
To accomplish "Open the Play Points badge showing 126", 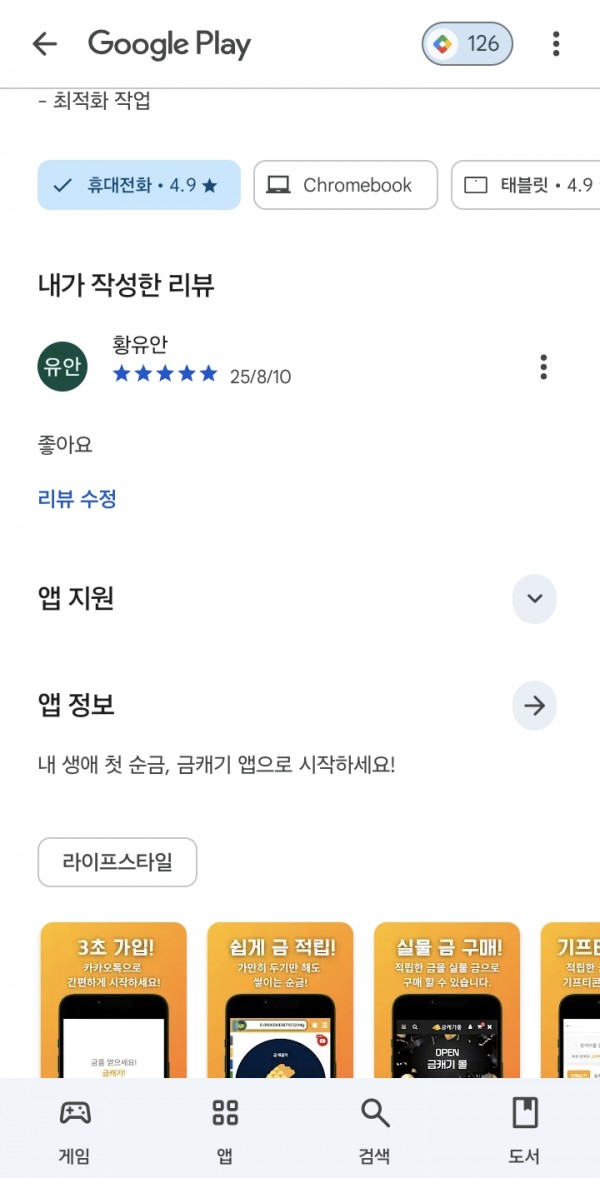I will pyautogui.click(x=467, y=44).
